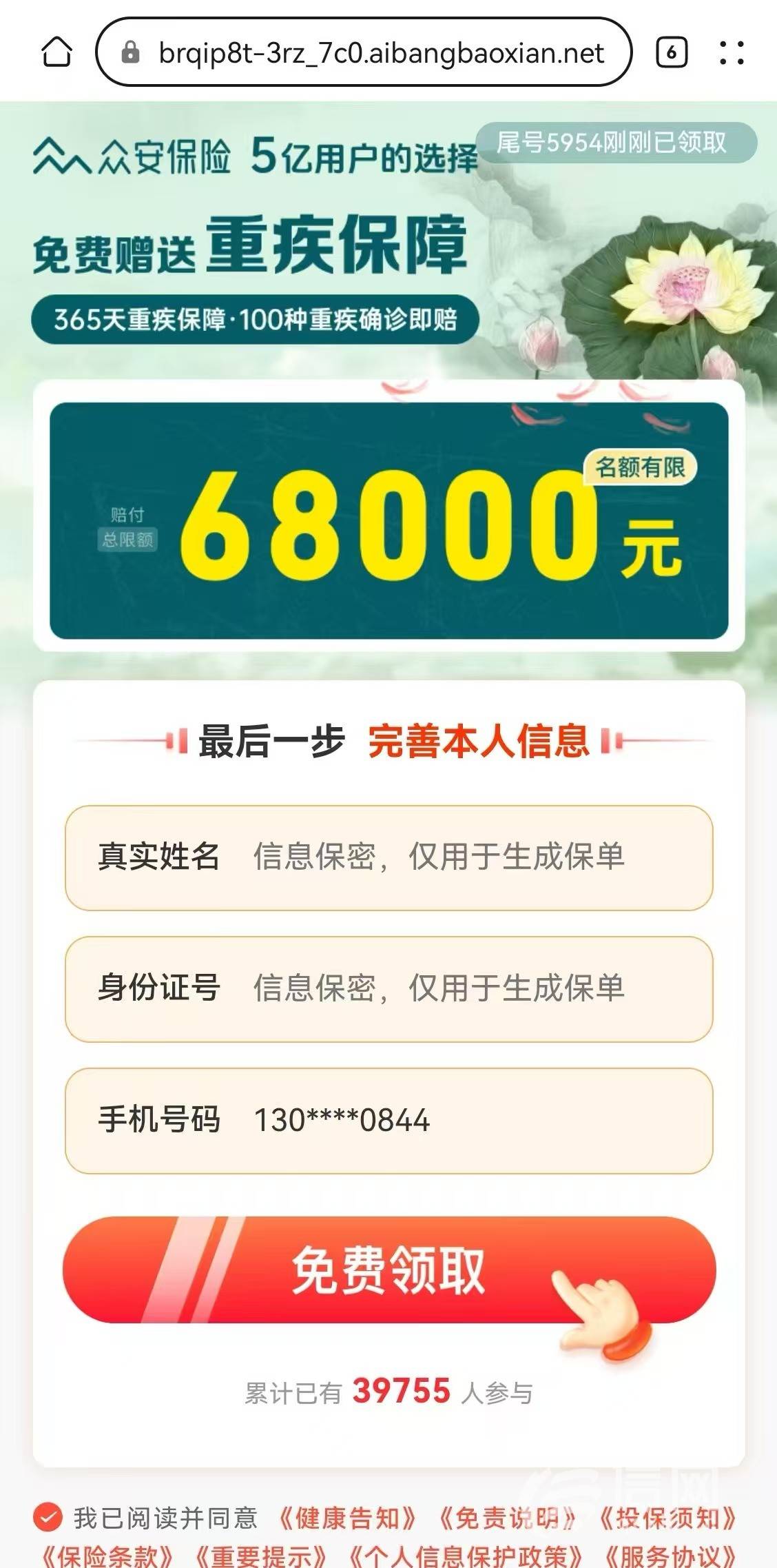Open the 《保险条款》 link
This screenshot has height=1568, width=777.
[x=107, y=1556]
